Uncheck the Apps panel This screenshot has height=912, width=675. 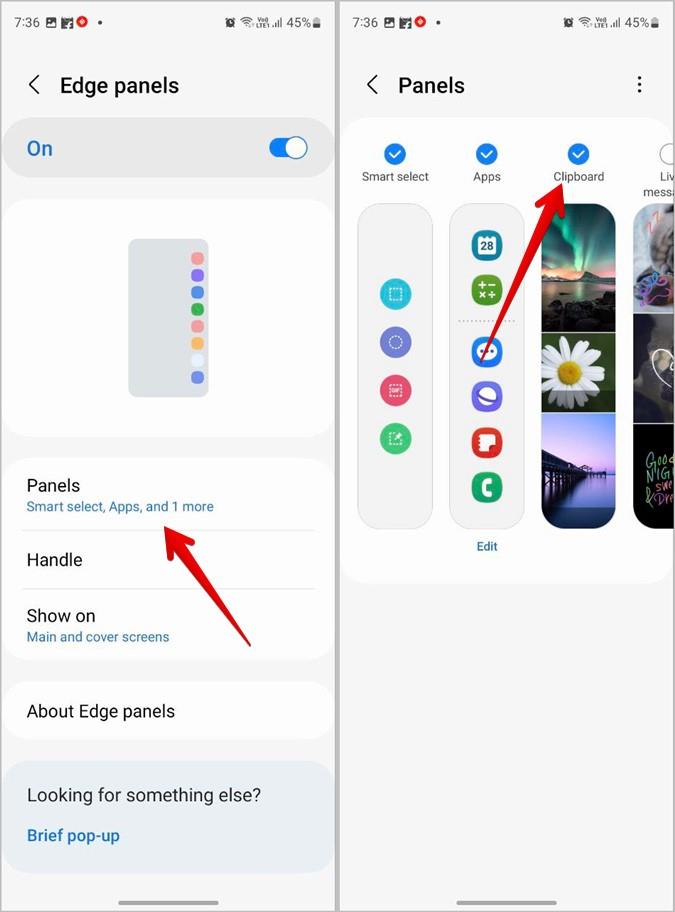click(487, 154)
